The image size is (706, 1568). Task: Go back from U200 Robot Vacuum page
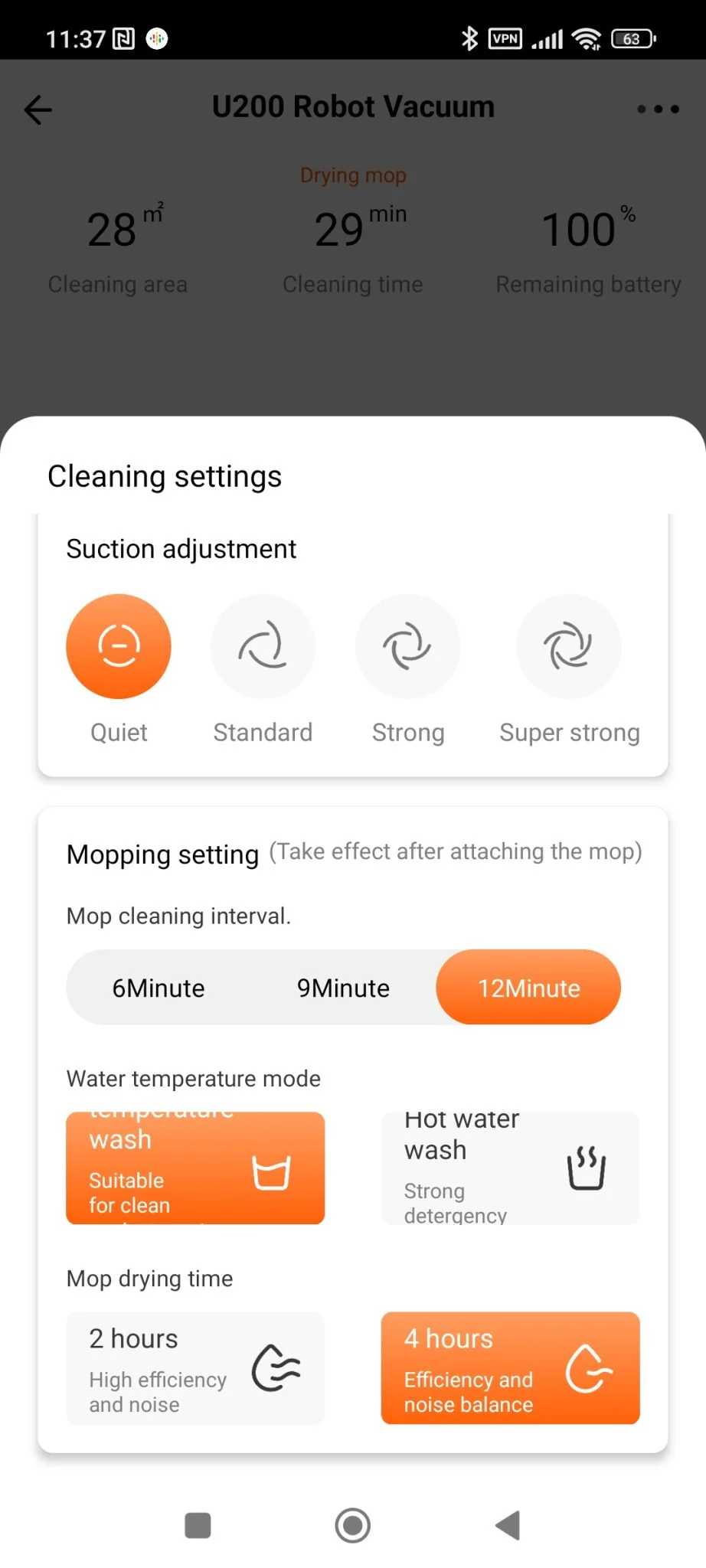[38, 109]
